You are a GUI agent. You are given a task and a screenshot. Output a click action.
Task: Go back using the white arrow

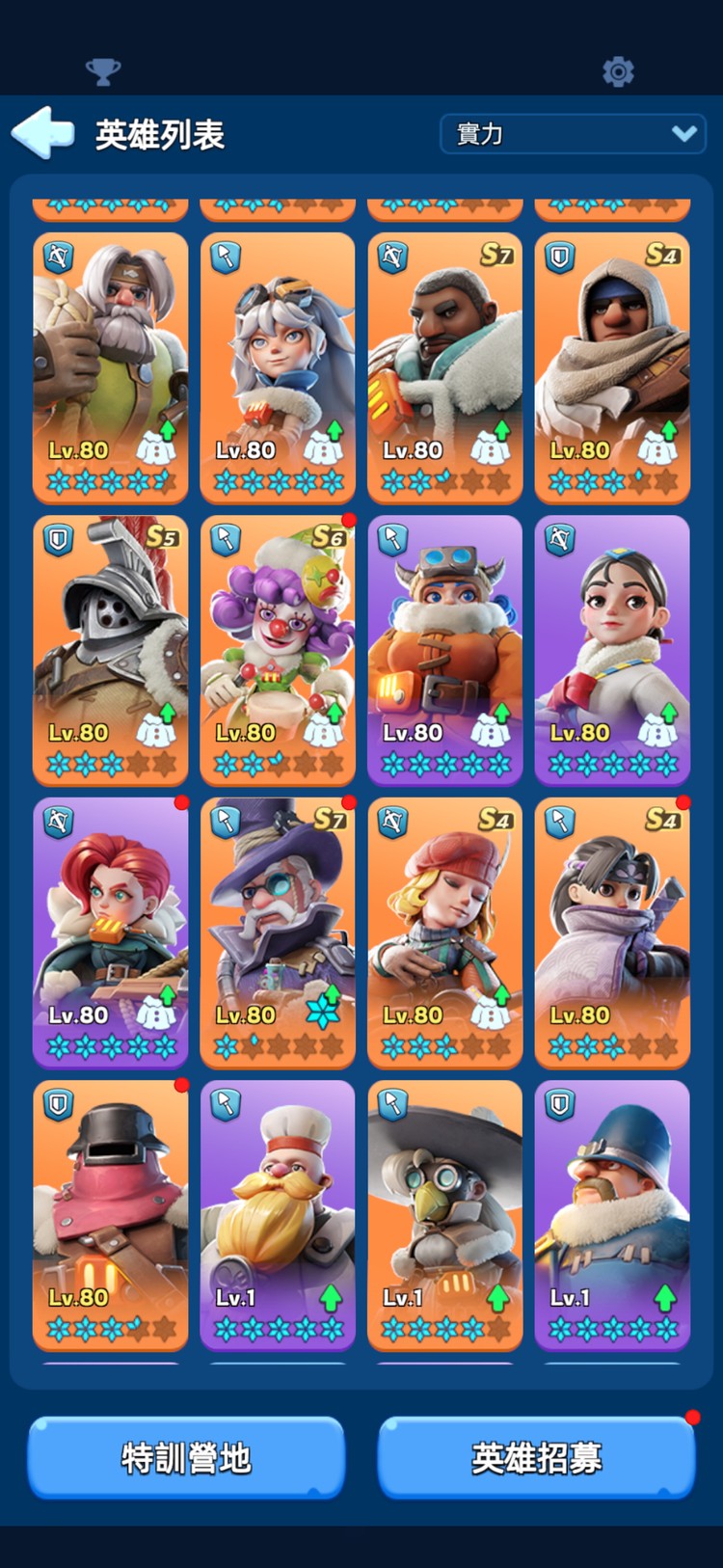(42, 133)
